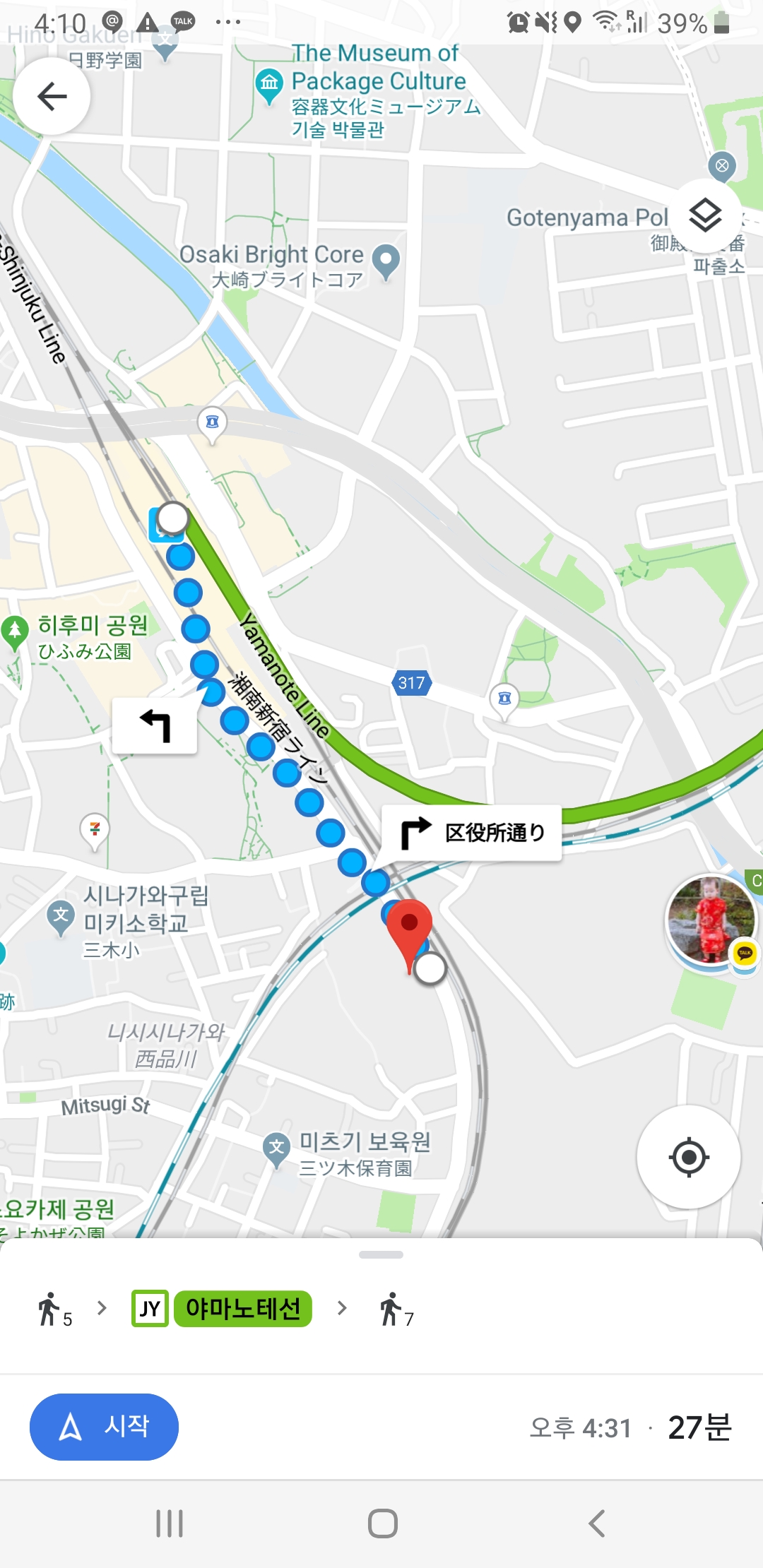The image size is (763, 1568).
Task: Select 히후미 공원 park marker
Action: coord(15,631)
